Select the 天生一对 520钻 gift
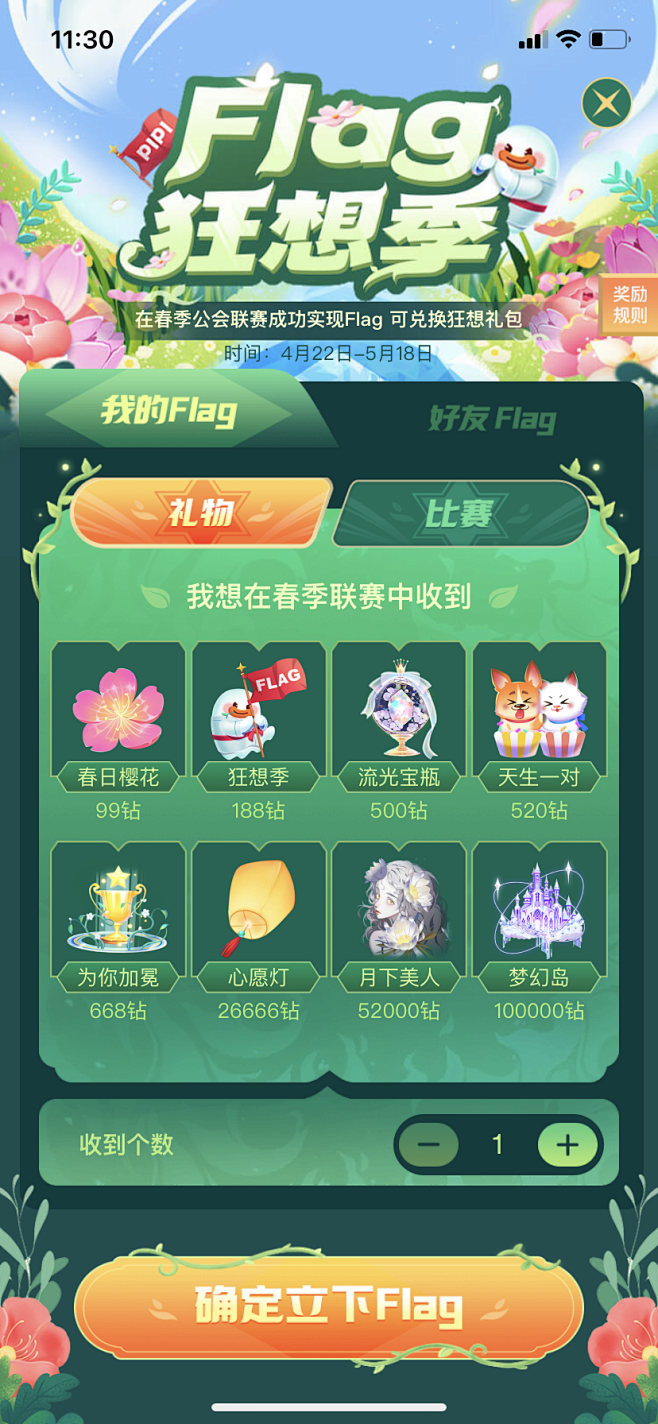 point(539,731)
